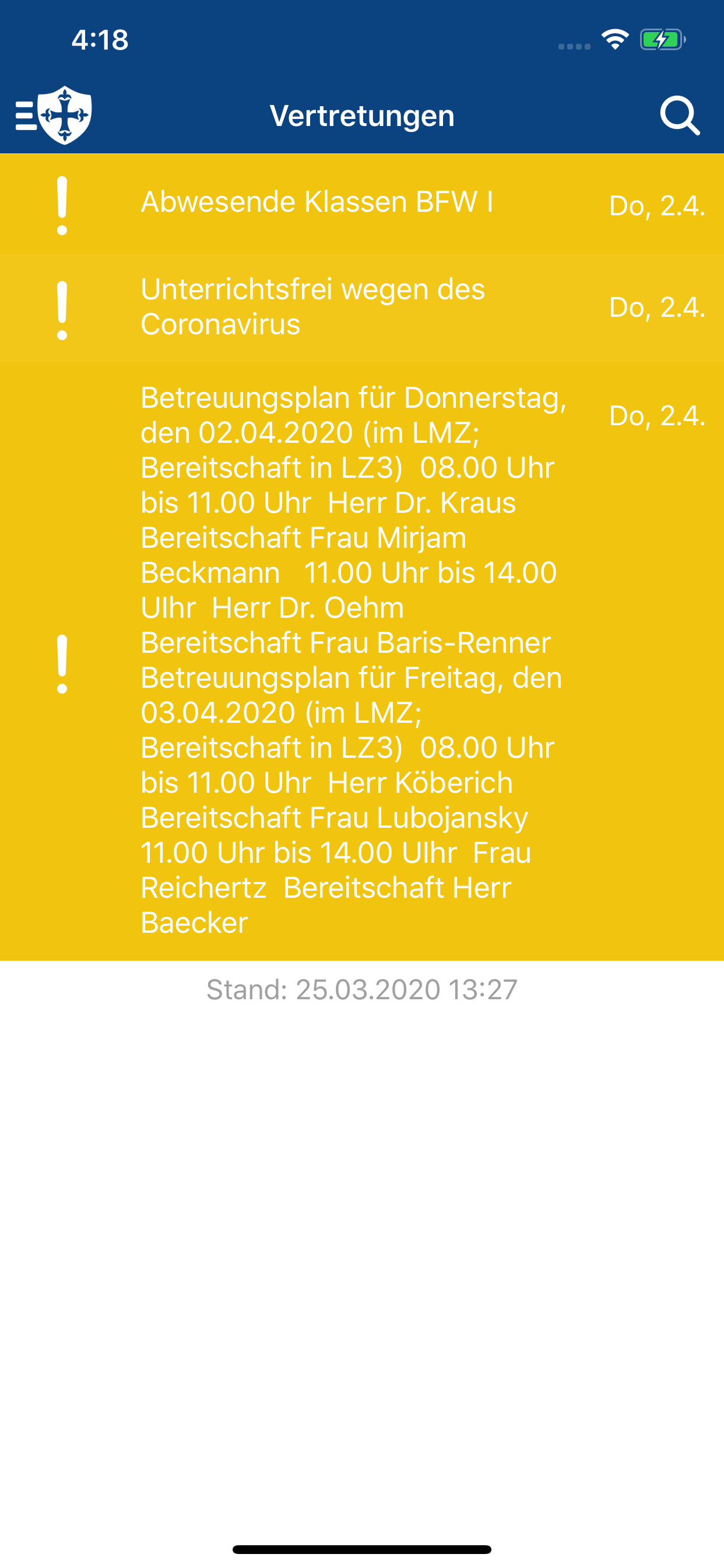Open the Betreuungsplan für Donnerstag entry
The height and width of the screenshot is (1568, 724).
pyautogui.click(x=362, y=661)
